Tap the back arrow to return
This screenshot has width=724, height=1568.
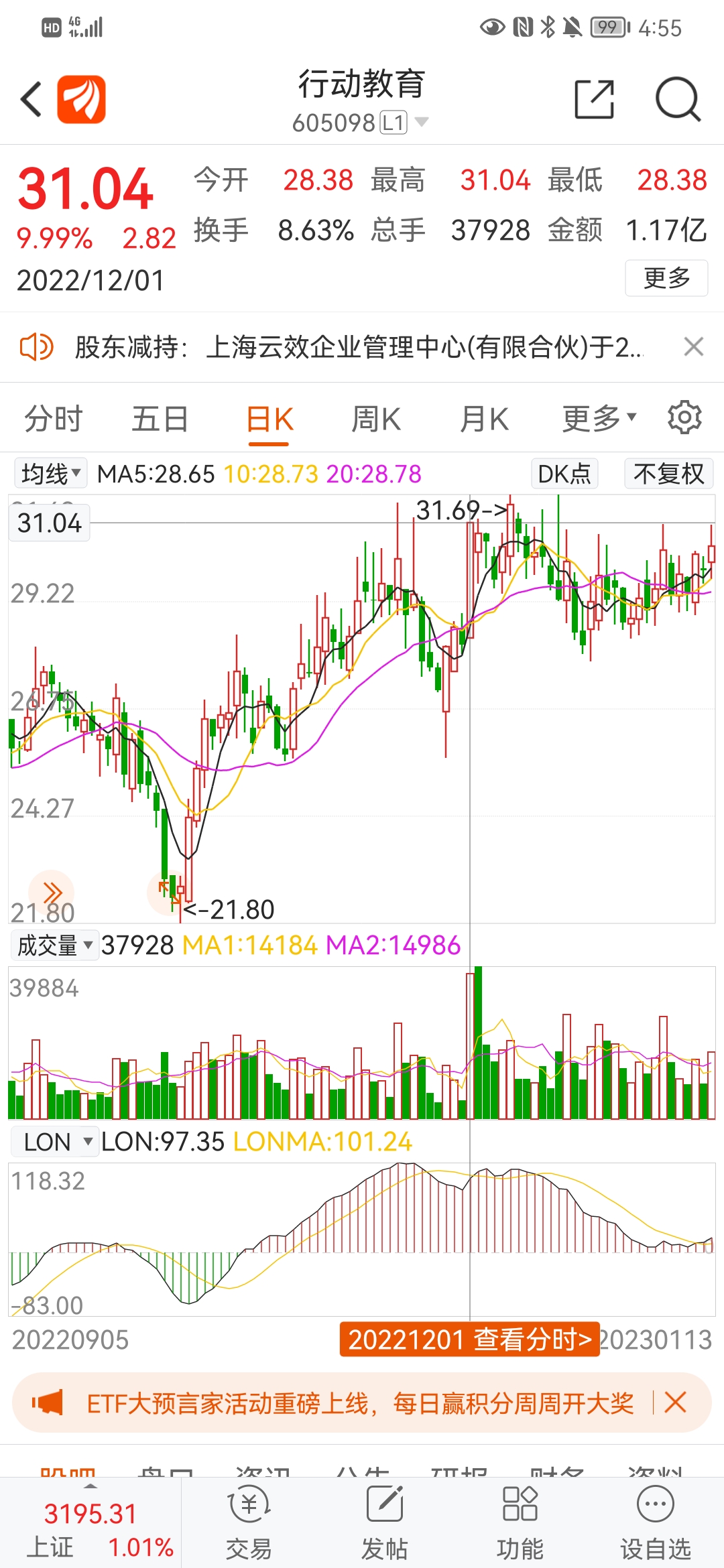pyautogui.click(x=29, y=98)
